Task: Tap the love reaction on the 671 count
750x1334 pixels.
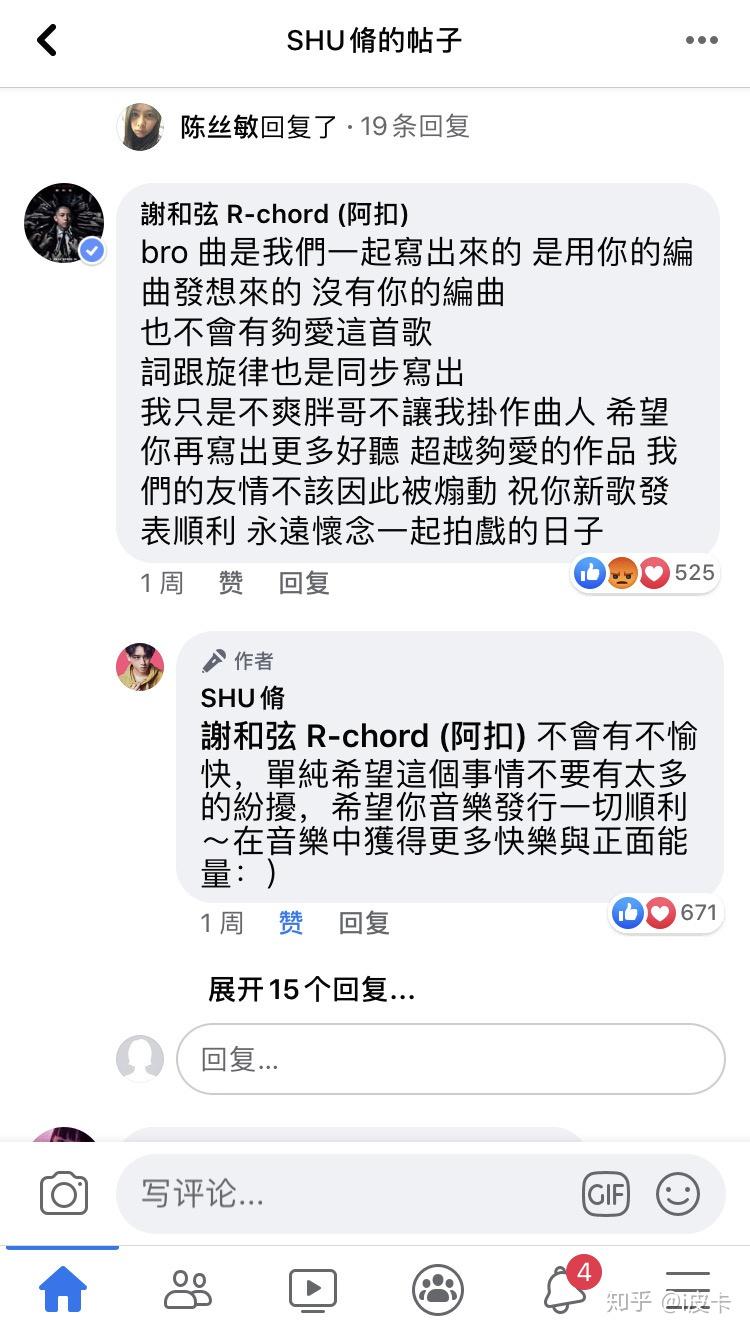Action: [661, 912]
